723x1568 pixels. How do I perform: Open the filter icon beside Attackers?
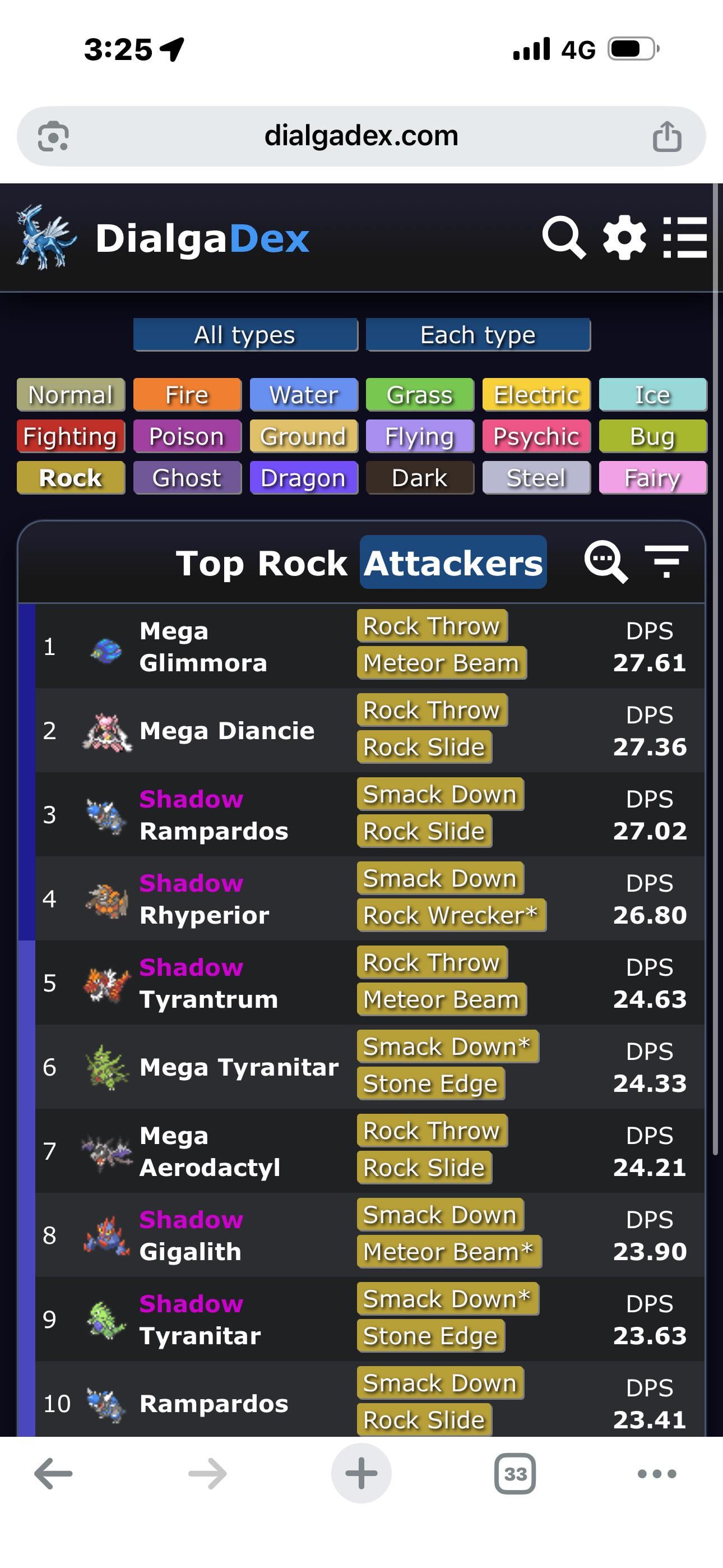point(666,561)
